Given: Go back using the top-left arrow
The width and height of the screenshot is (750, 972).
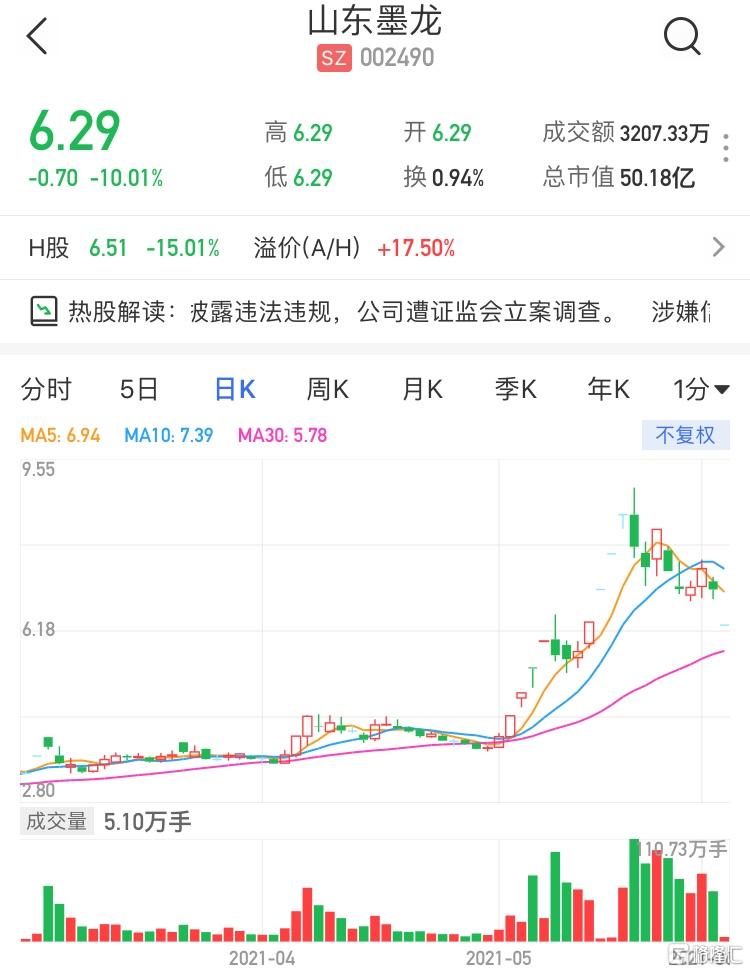Looking at the screenshot, I should click(x=37, y=37).
